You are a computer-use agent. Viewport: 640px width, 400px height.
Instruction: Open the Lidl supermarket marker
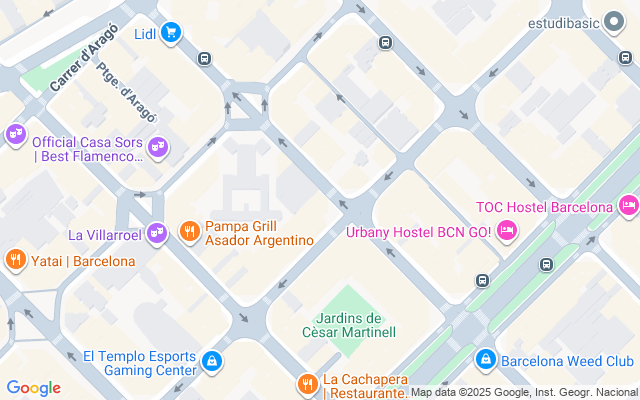[171, 33]
